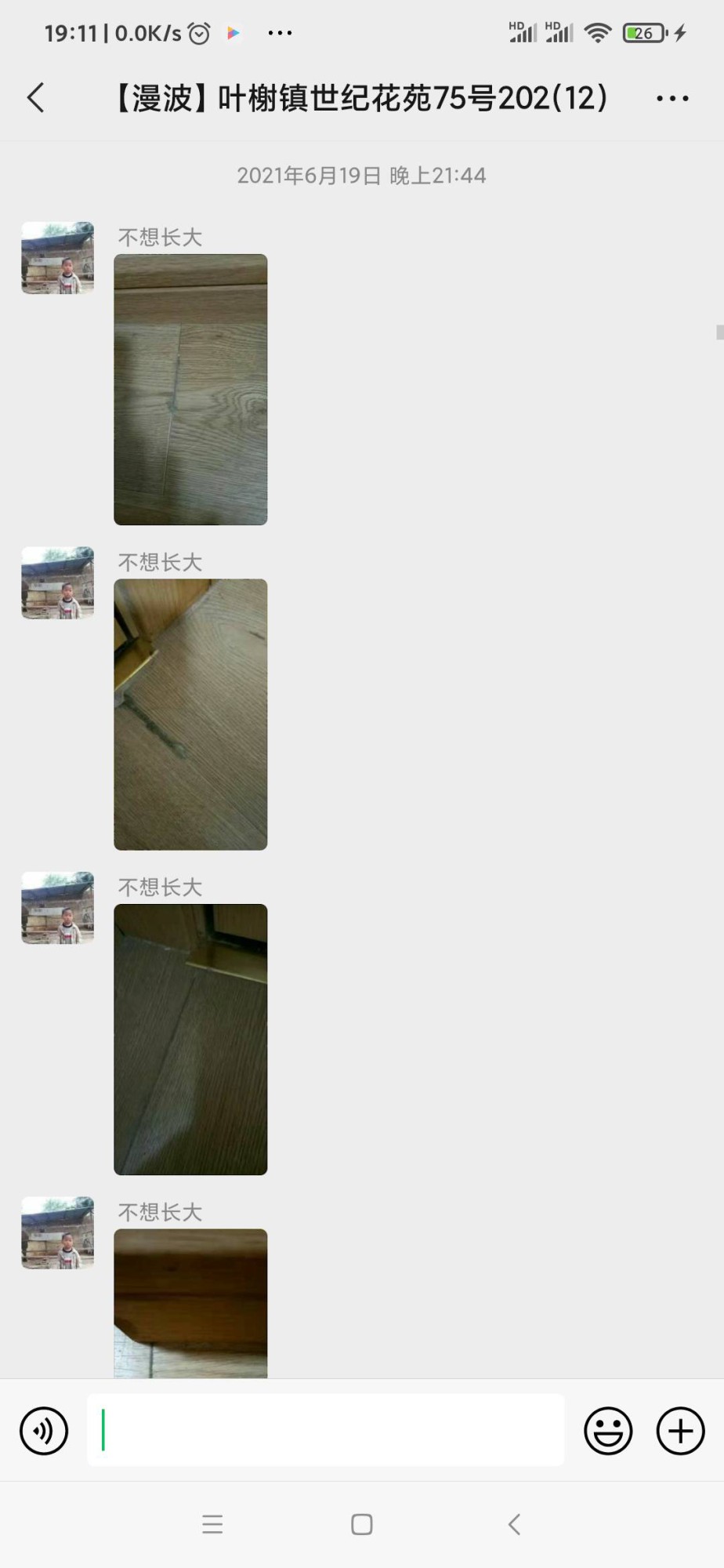
Task: Open the plus attachments menu
Action: 680,1431
